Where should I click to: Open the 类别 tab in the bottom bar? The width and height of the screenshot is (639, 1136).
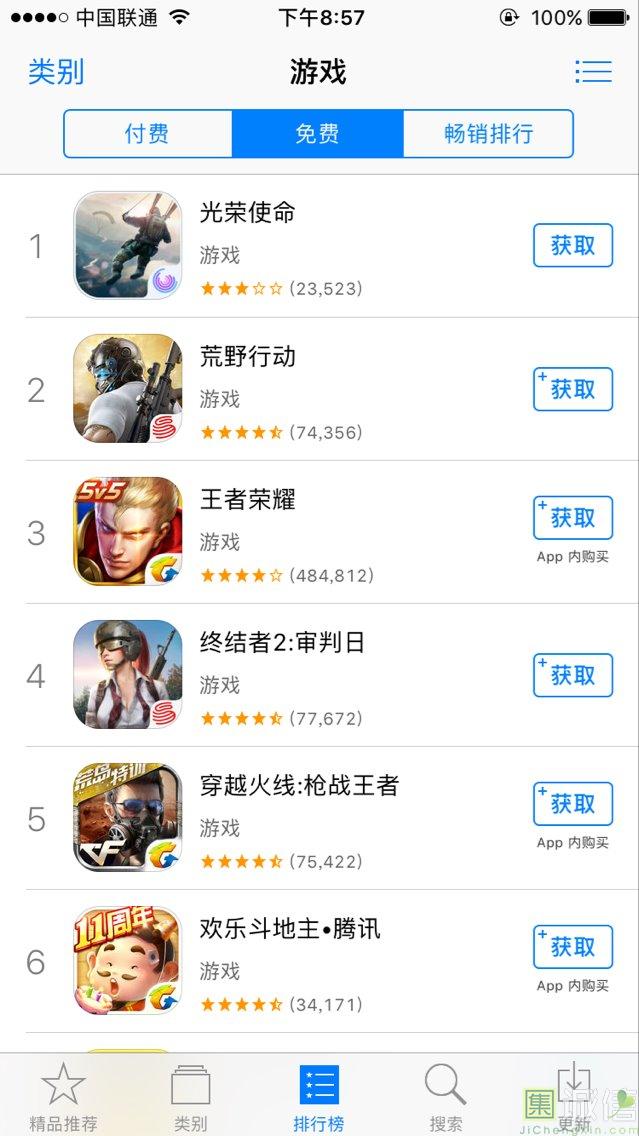[x=191, y=1095]
